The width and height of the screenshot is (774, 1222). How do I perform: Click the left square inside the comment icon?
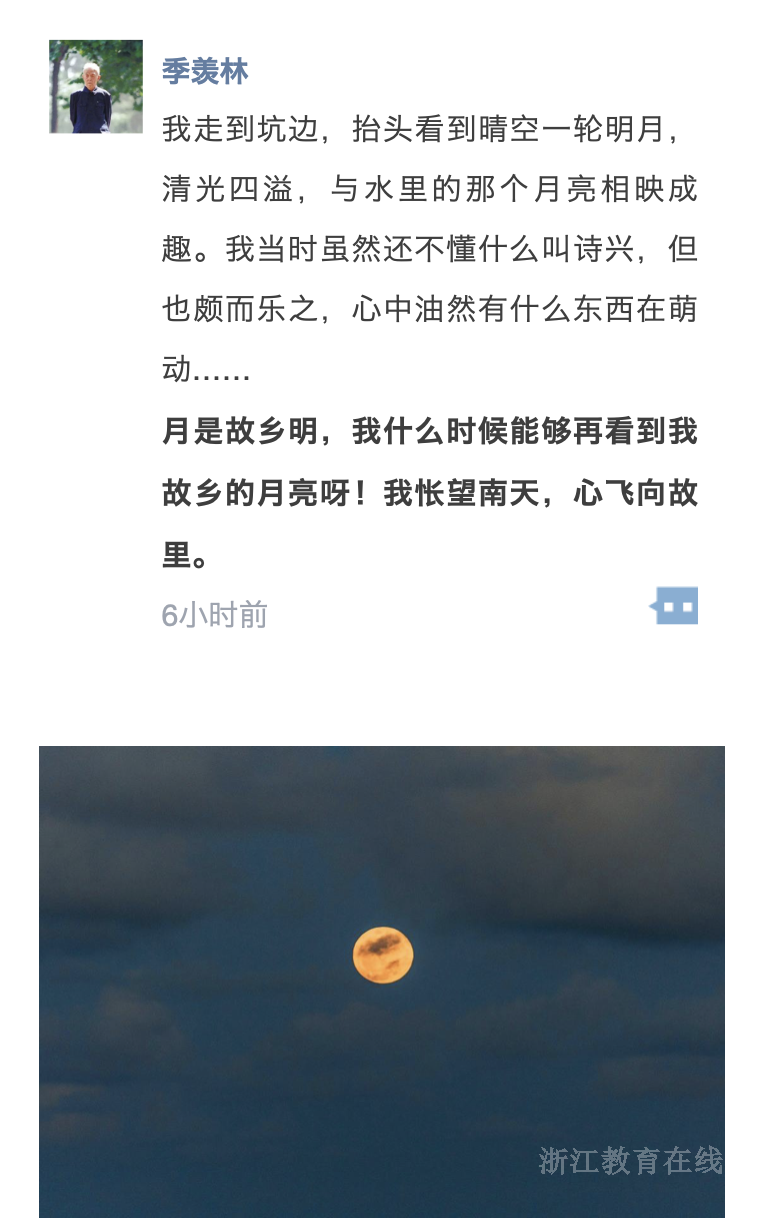click(x=666, y=607)
